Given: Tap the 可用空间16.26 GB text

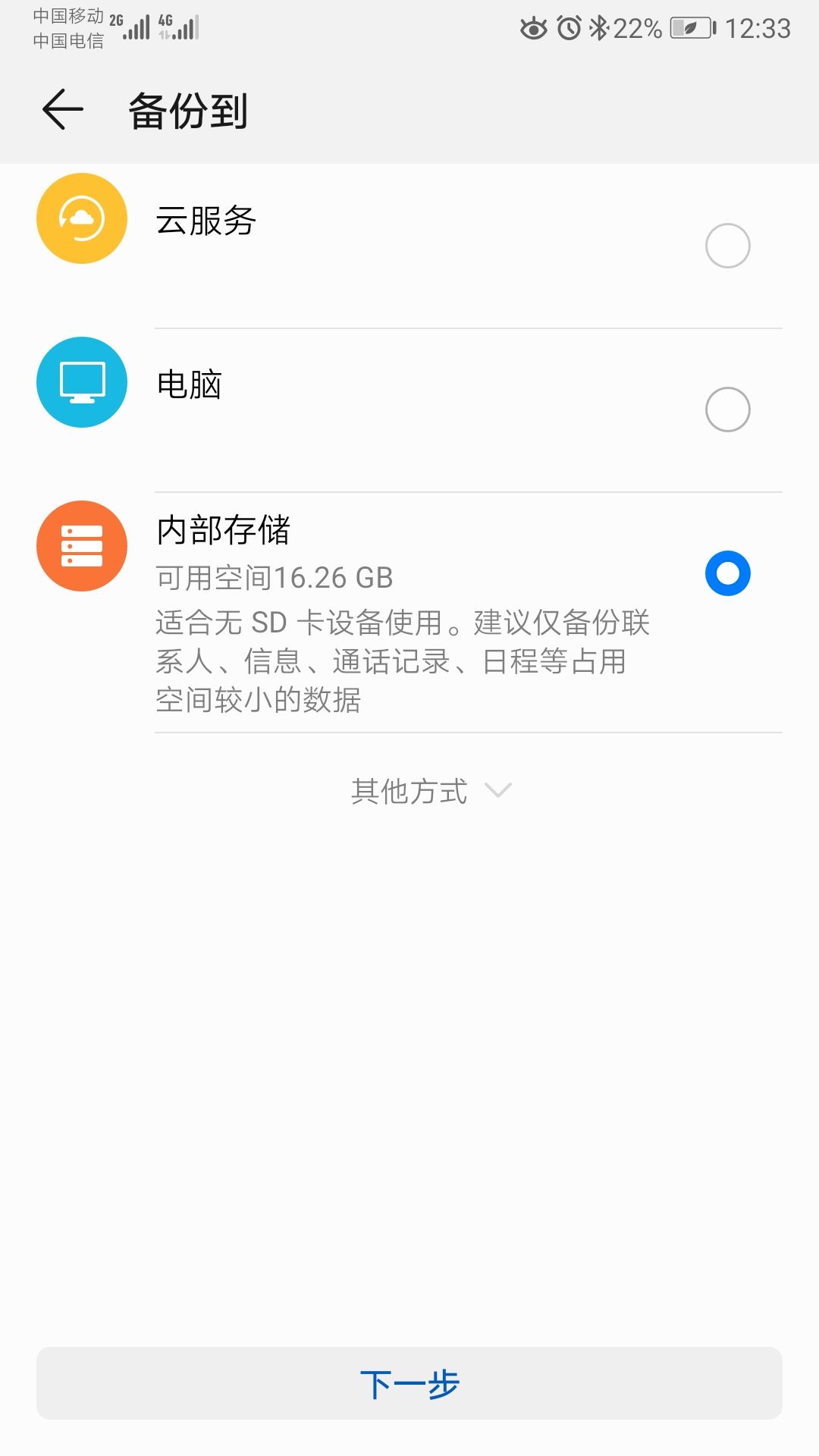Looking at the screenshot, I should [275, 578].
